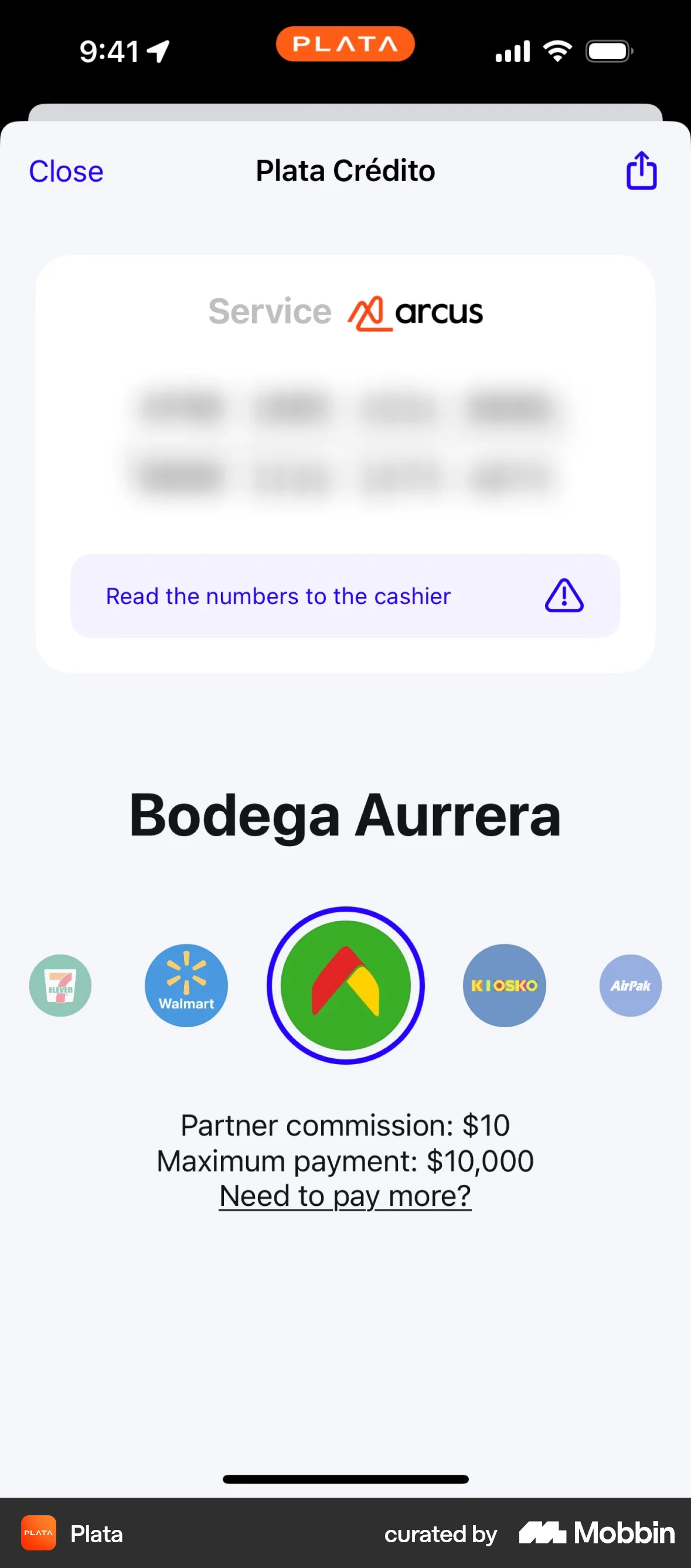Viewport: 691px width, 1568px height.
Task: Tap the Plata Crédito sheet title
Action: pyautogui.click(x=345, y=171)
